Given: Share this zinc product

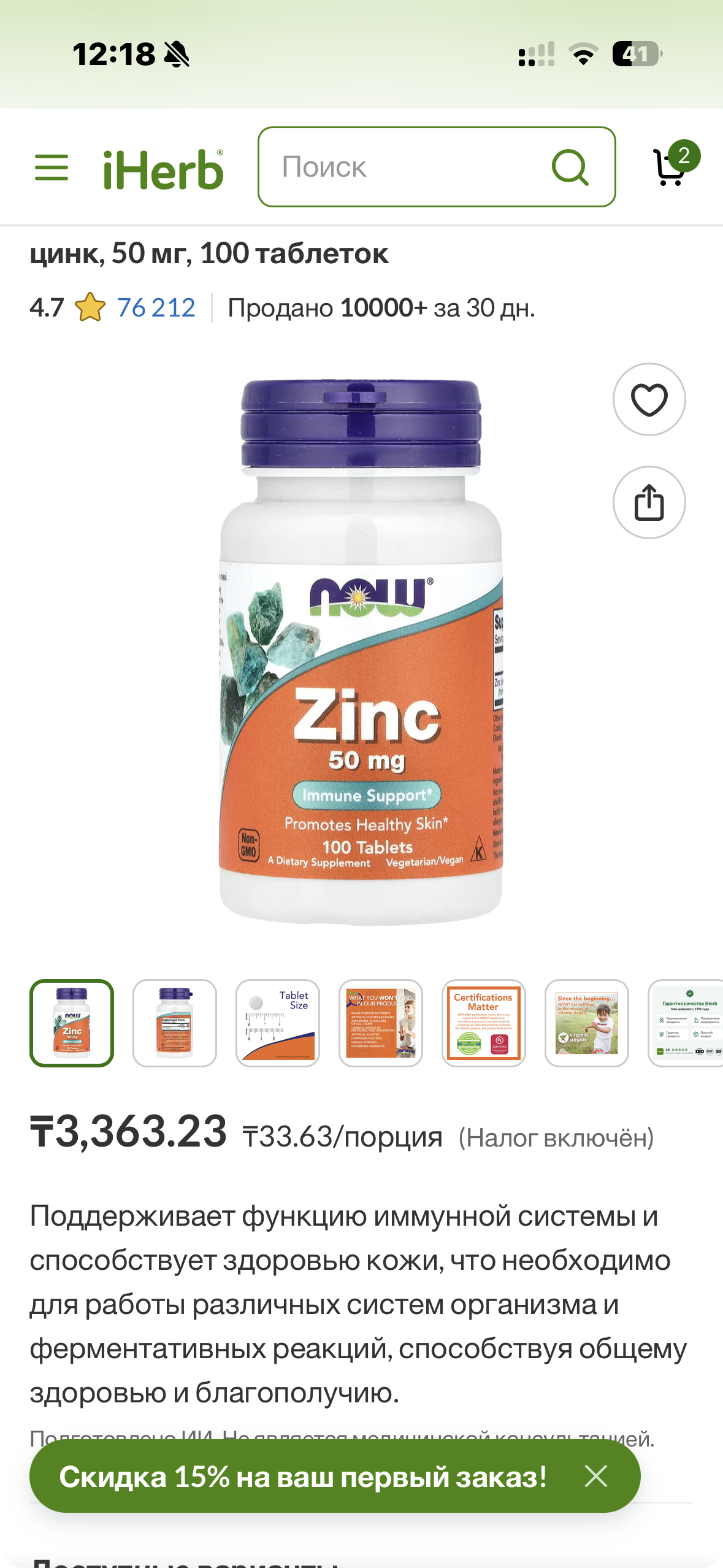Looking at the screenshot, I should pyautogui.click(x=649, y=502).
